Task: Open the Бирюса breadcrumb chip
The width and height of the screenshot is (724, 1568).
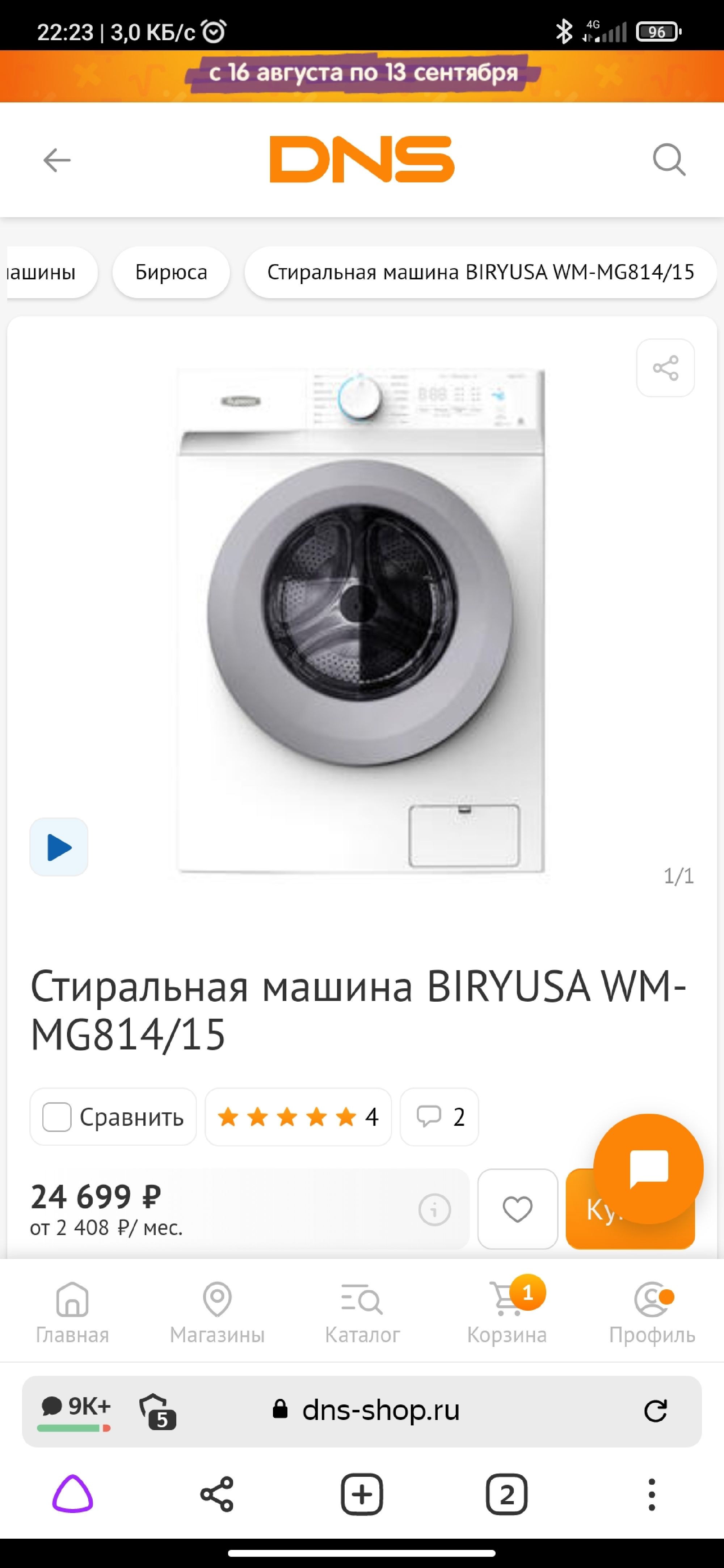Action: [x=171, y=272]
